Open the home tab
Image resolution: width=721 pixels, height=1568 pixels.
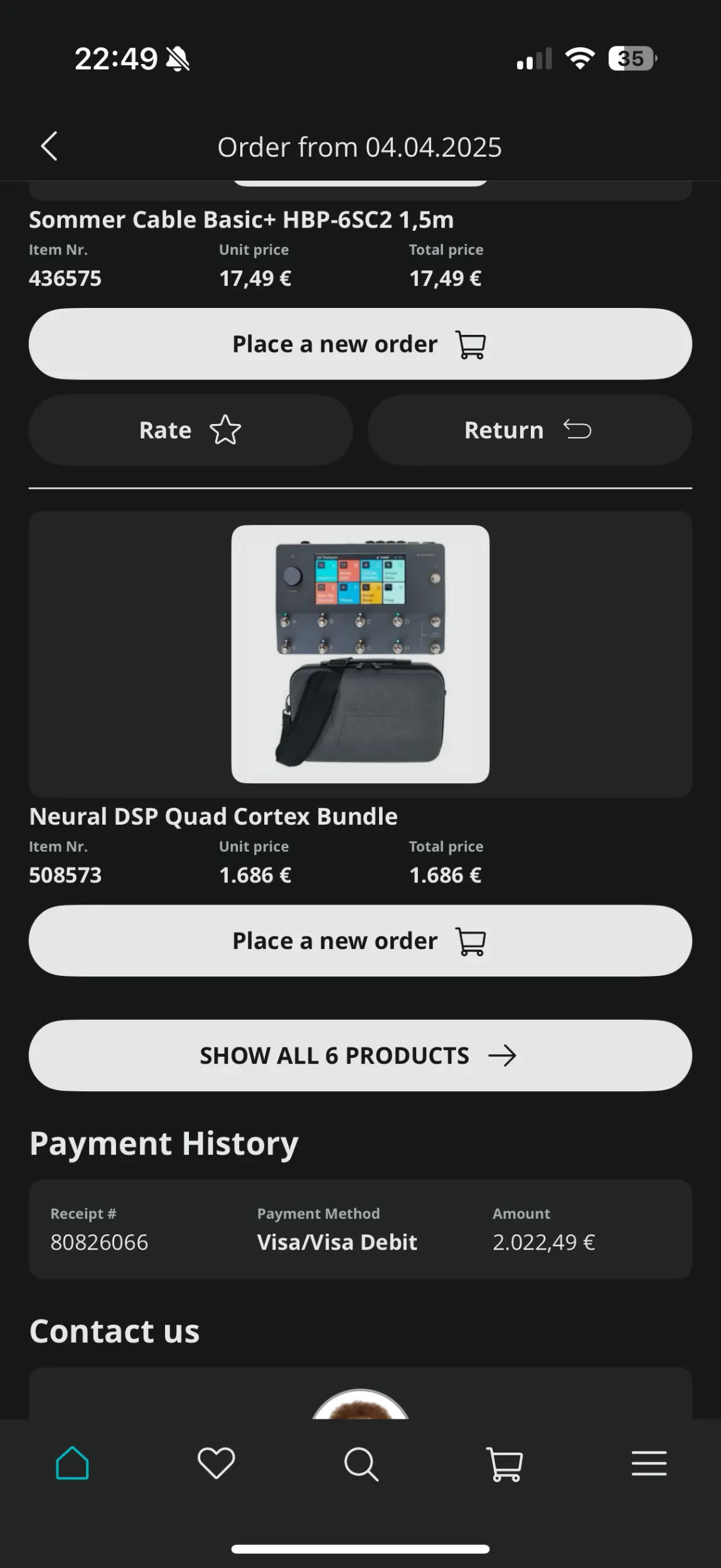(x=72, y=1463)
